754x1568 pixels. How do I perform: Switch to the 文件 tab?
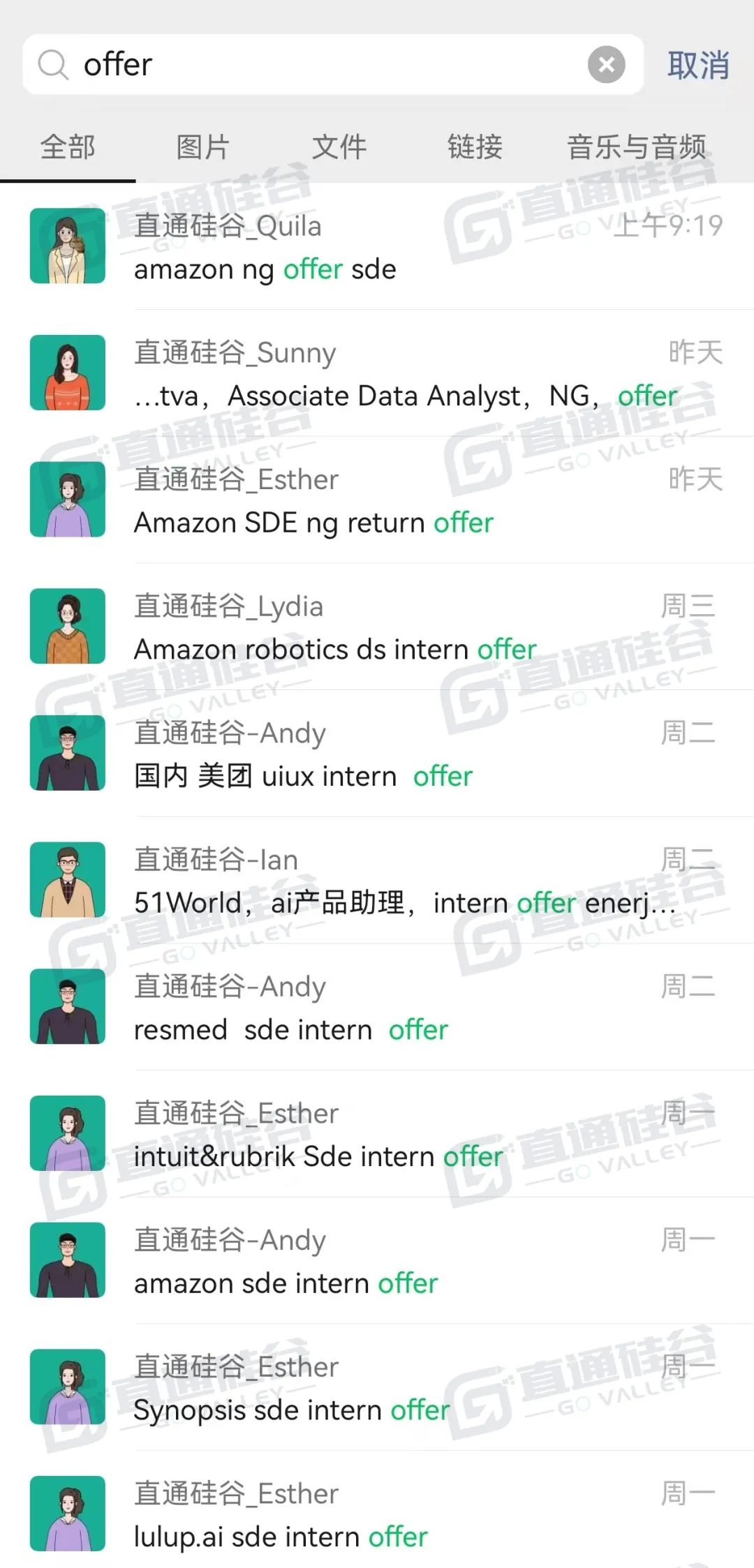[339, 147]
